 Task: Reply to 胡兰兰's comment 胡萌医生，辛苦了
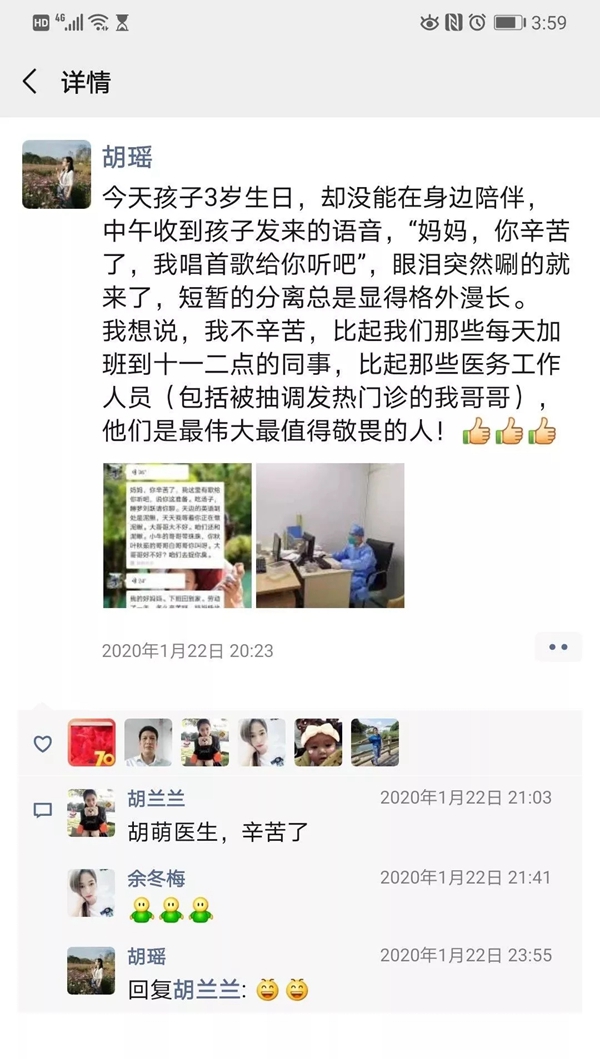click(219, 830)
